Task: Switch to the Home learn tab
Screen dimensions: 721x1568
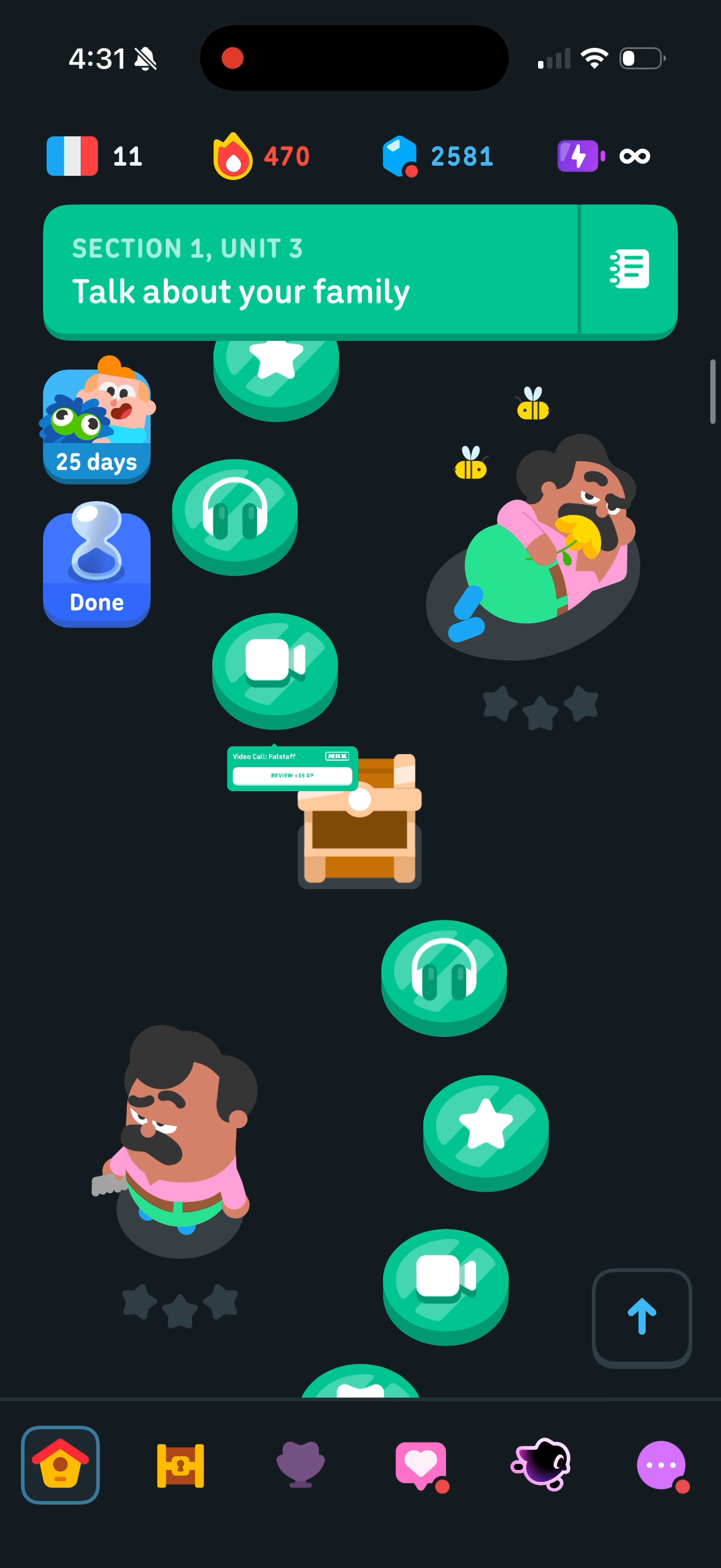Action: [x=60, y=1465]
